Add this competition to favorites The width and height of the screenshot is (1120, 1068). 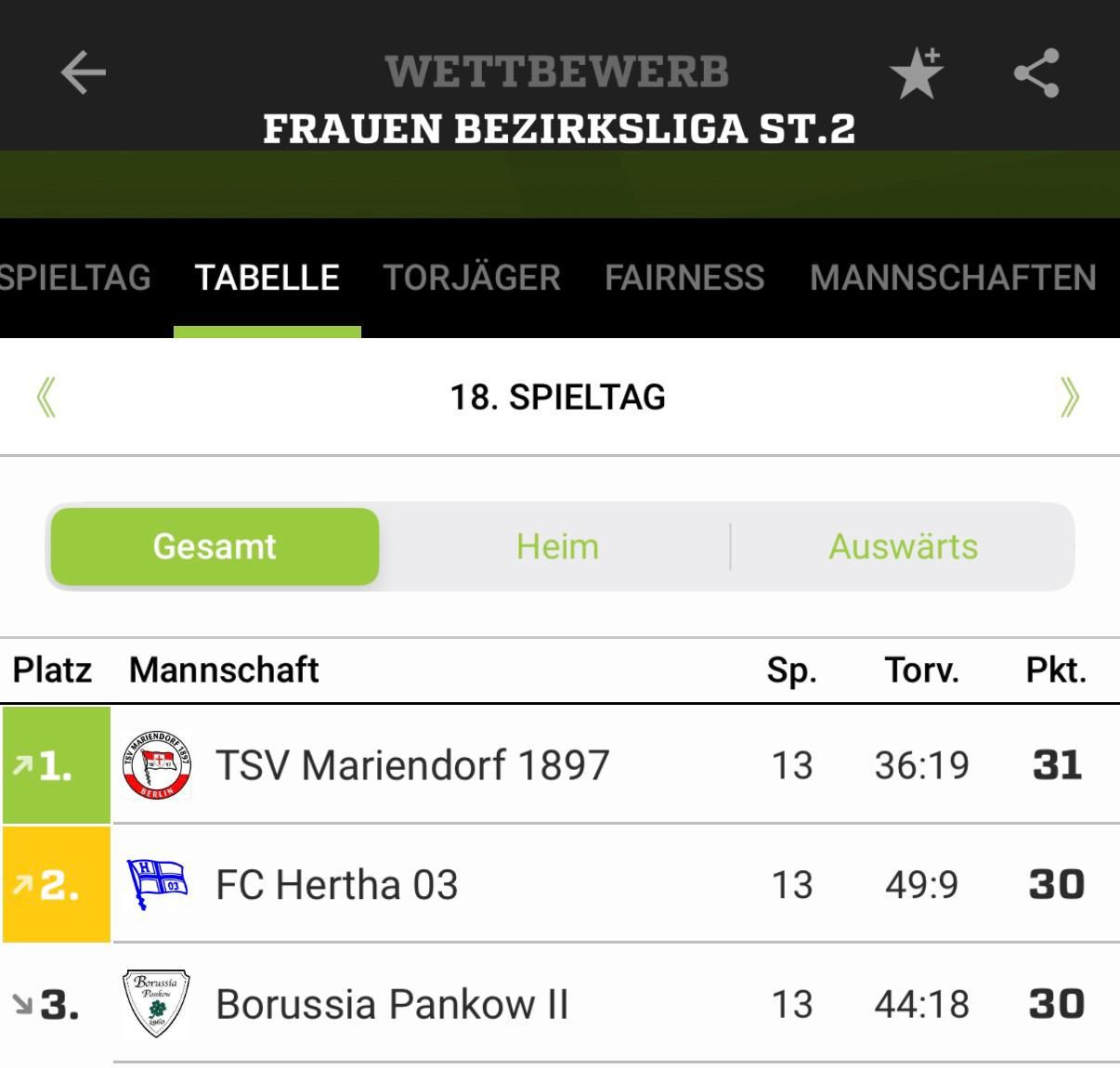[916, 72]
